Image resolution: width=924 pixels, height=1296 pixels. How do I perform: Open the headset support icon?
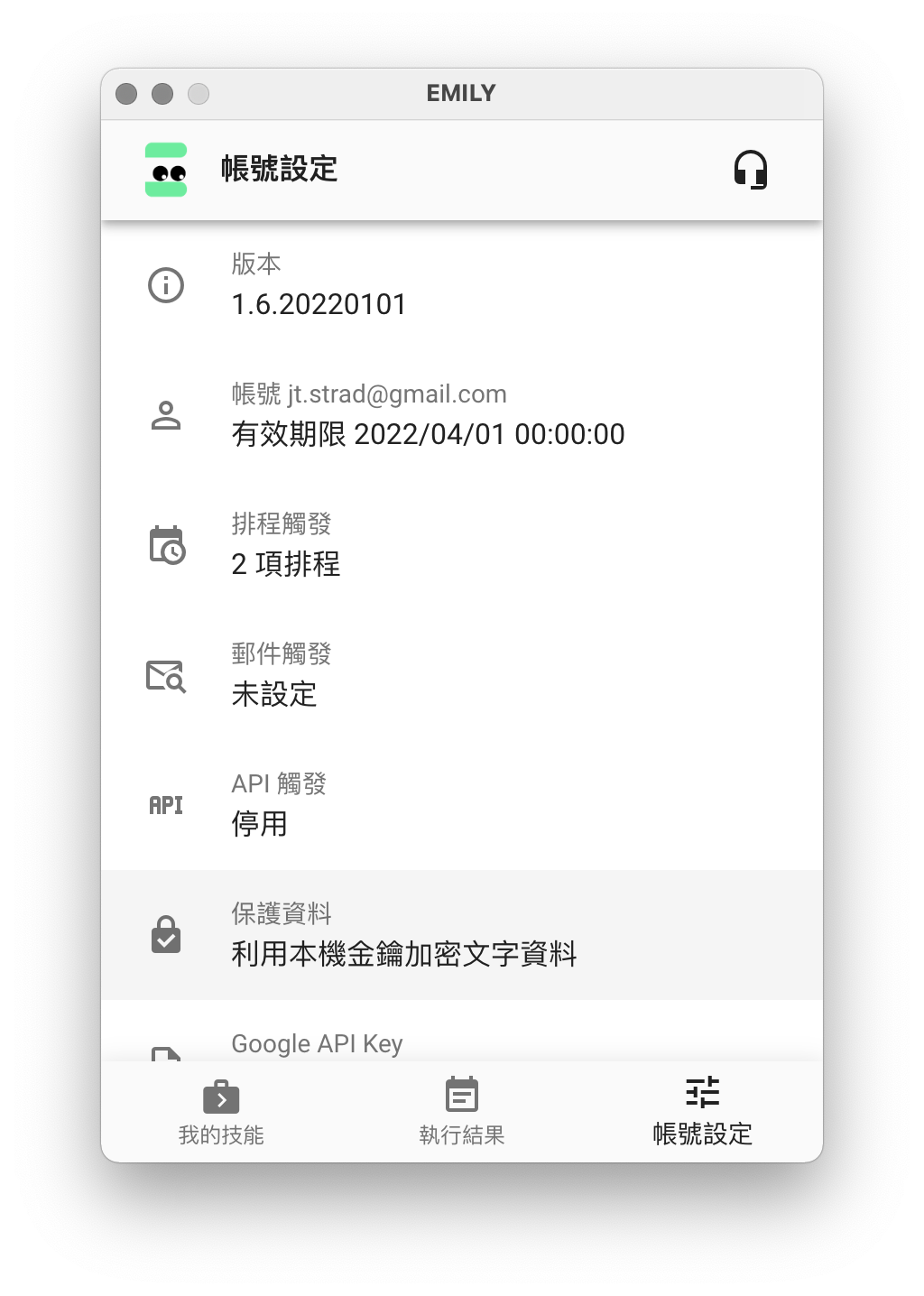(x=750, y=170)
